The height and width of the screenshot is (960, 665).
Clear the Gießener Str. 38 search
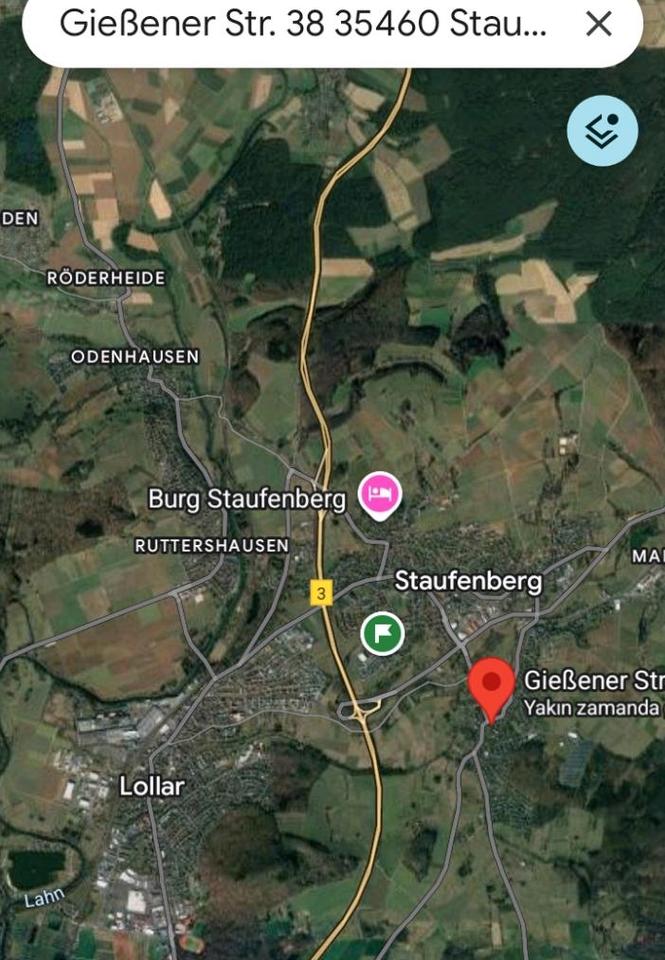coord(598,25)
